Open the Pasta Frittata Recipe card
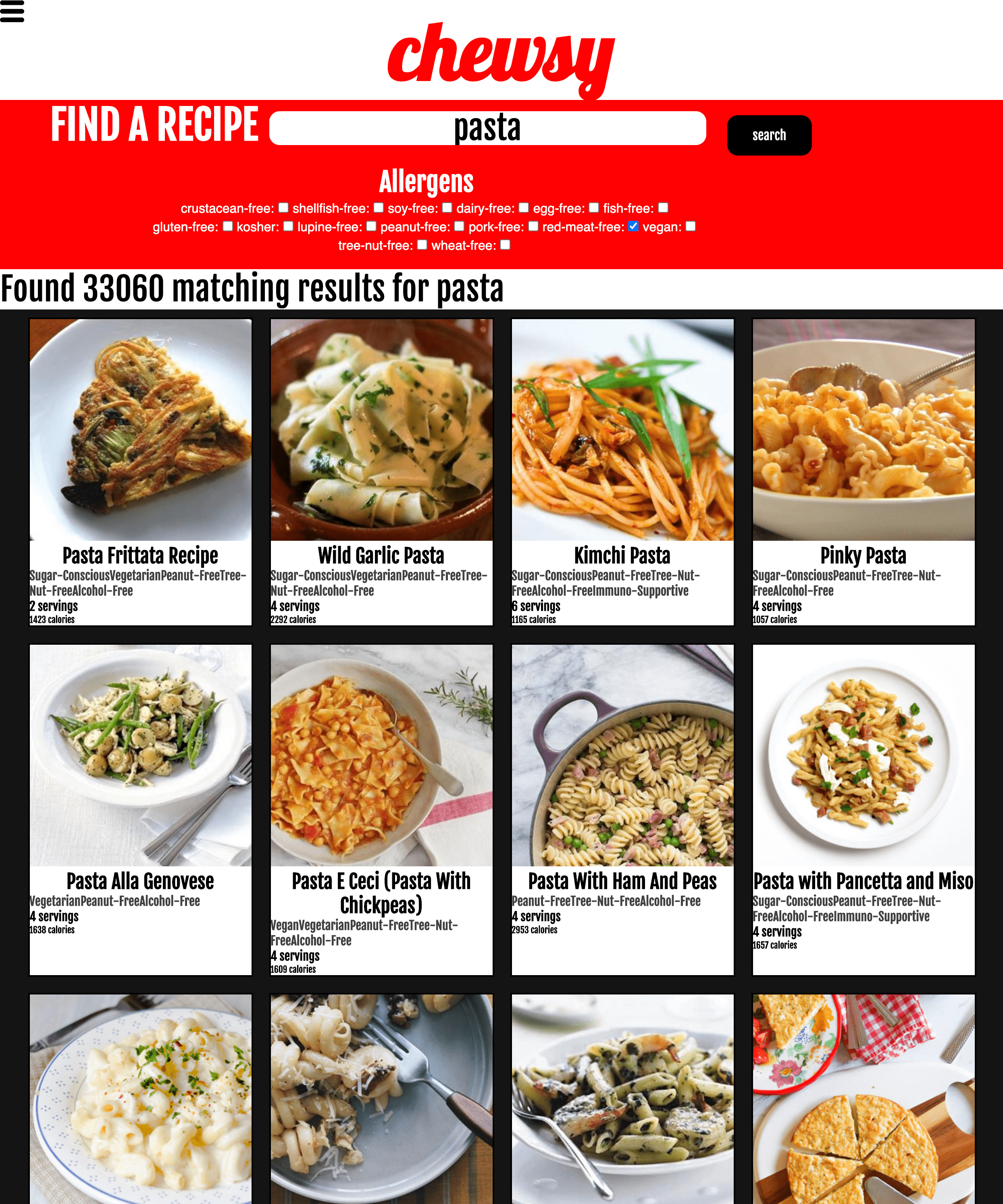 pos(141,470)
